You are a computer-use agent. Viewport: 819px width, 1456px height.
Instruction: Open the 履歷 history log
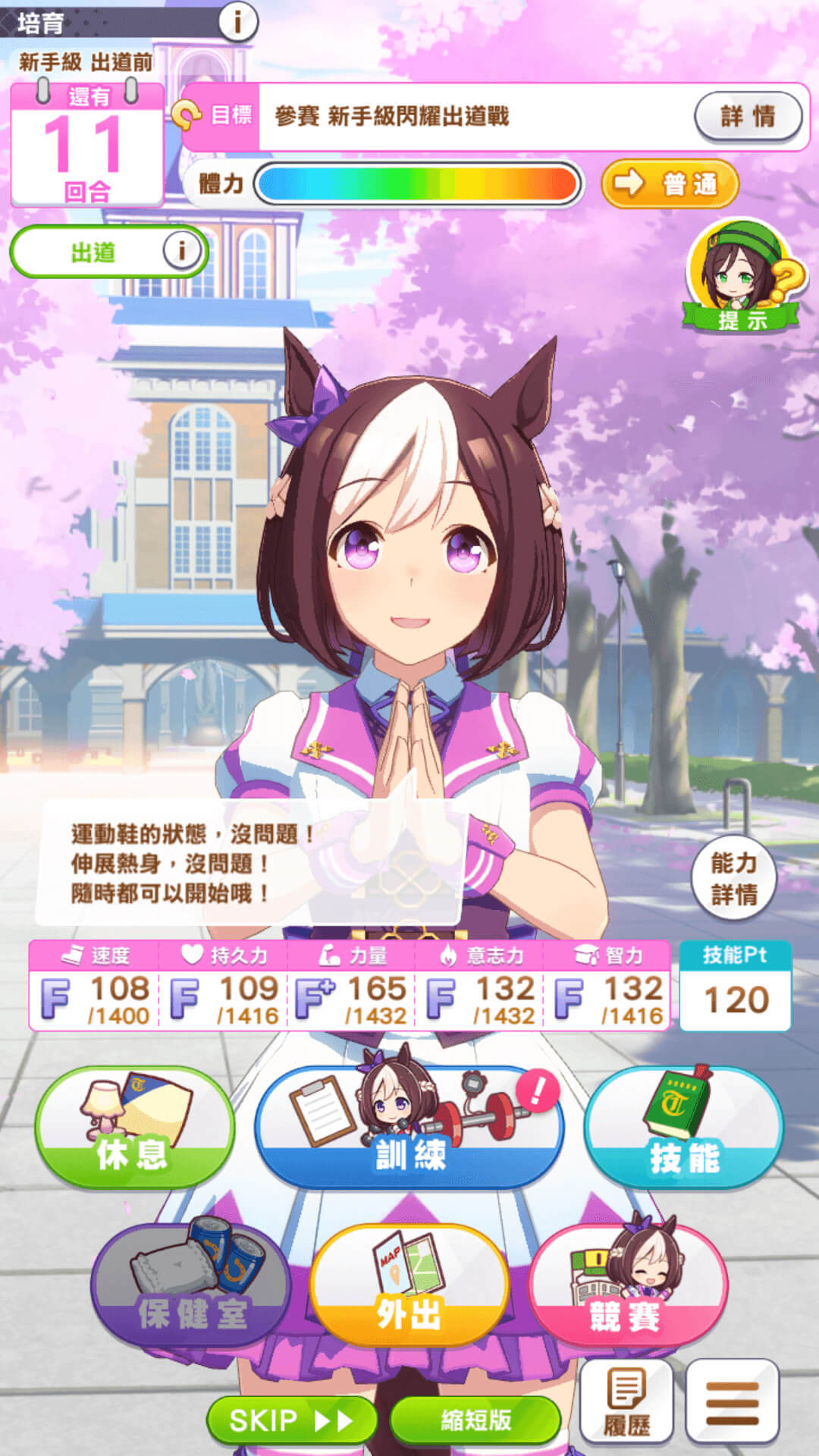[x=626, y=1401]
